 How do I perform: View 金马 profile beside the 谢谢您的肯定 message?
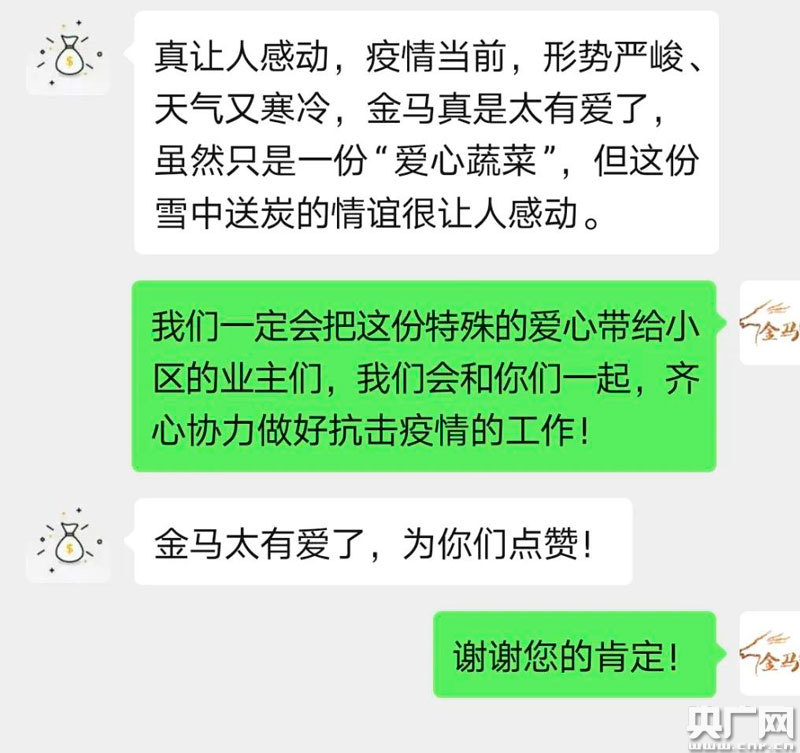pos(770,653)
